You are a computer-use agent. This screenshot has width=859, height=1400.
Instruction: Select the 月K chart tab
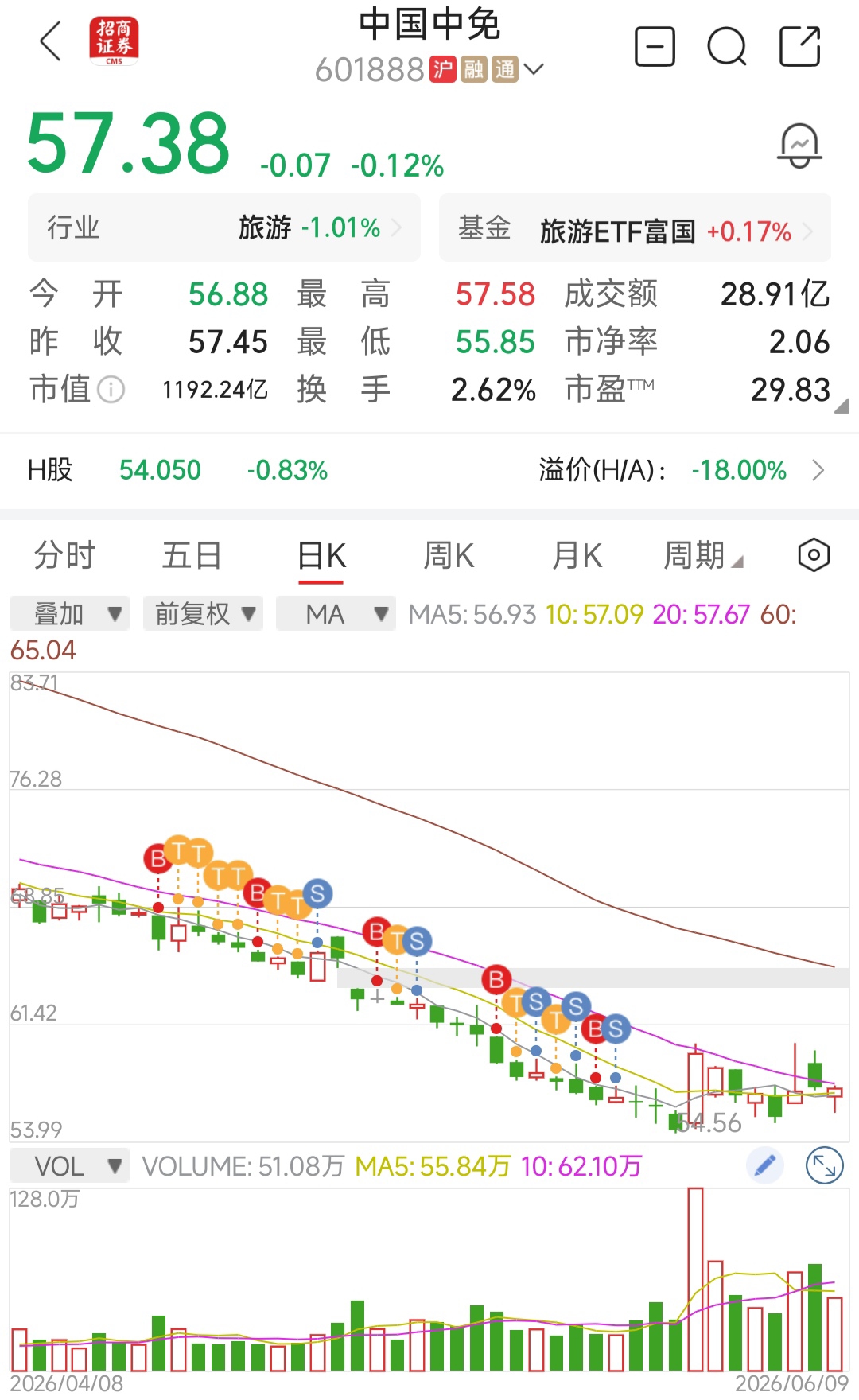pos(577,555)
